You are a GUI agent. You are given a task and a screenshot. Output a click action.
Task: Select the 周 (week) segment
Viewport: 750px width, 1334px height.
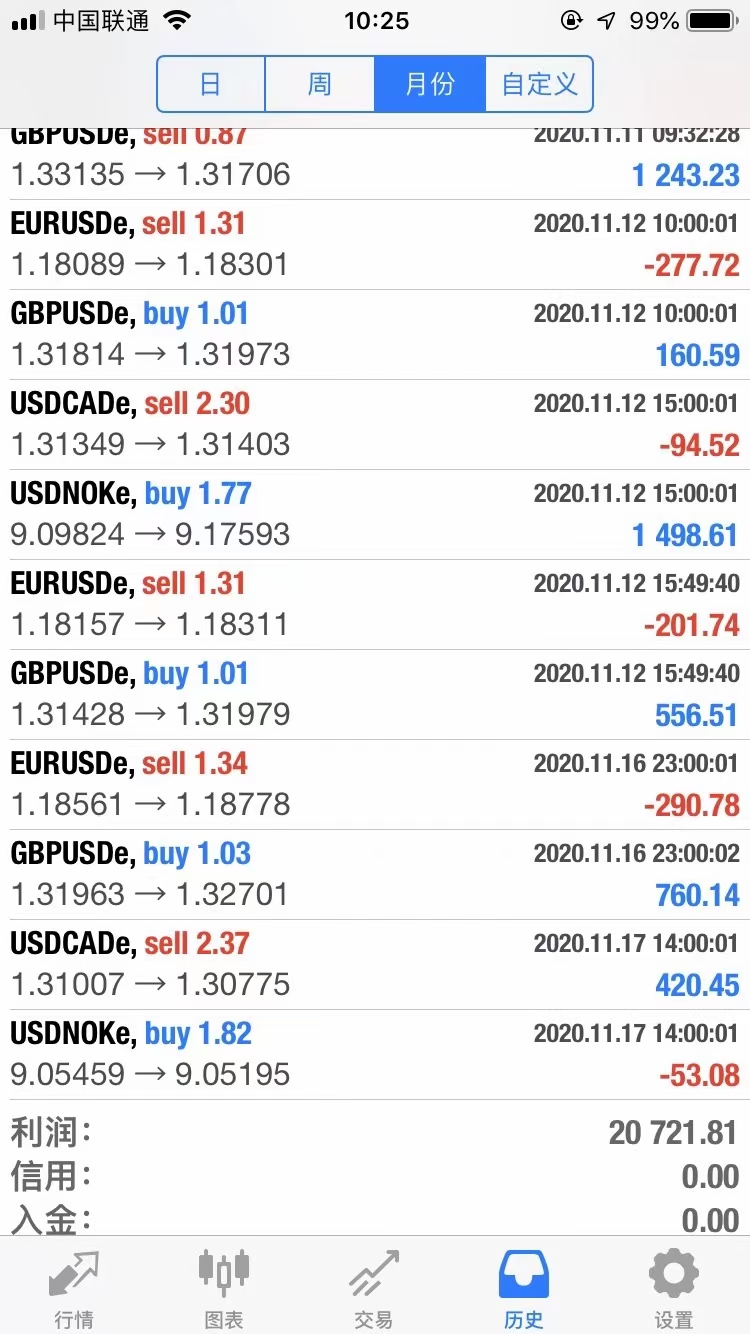tap(319, 84)
